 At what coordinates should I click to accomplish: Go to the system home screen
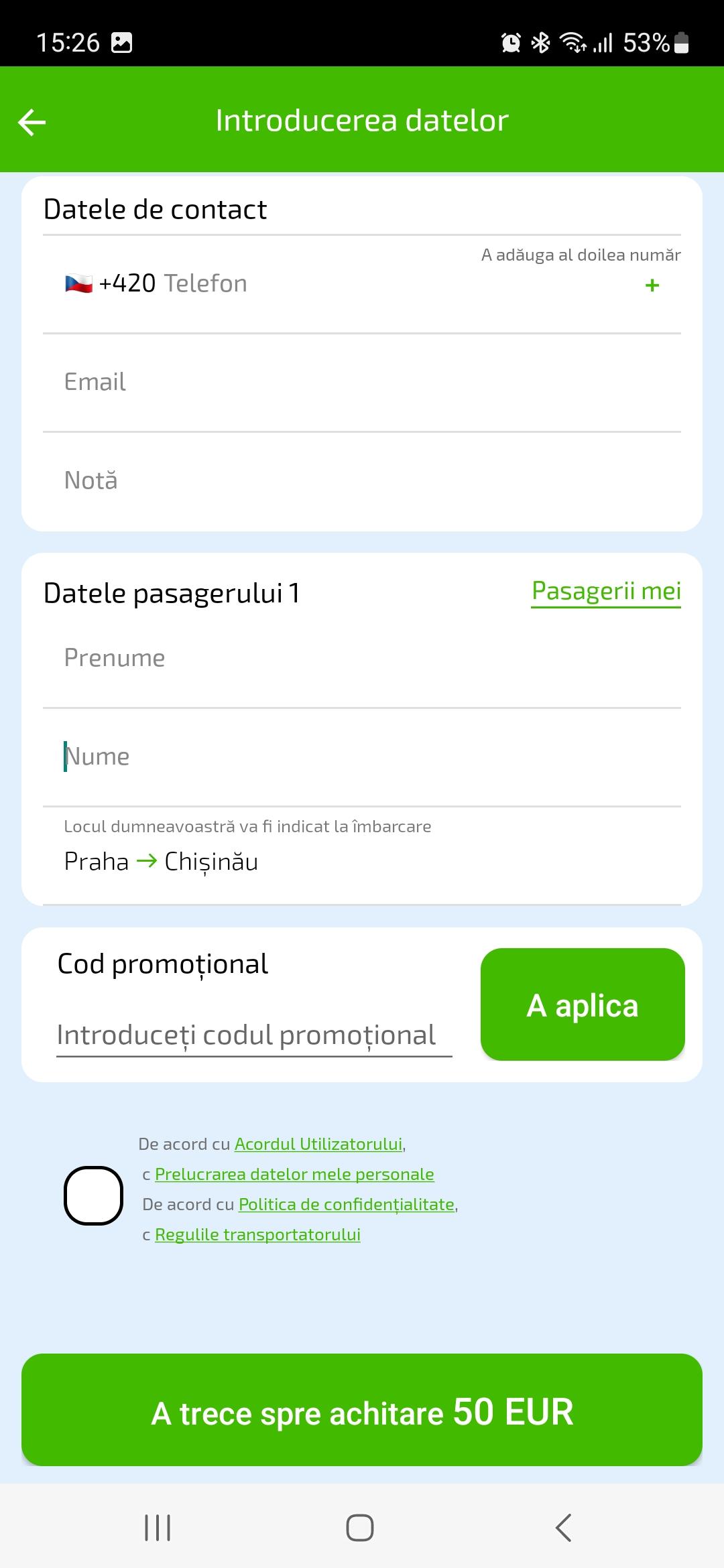click(360, 1528)
